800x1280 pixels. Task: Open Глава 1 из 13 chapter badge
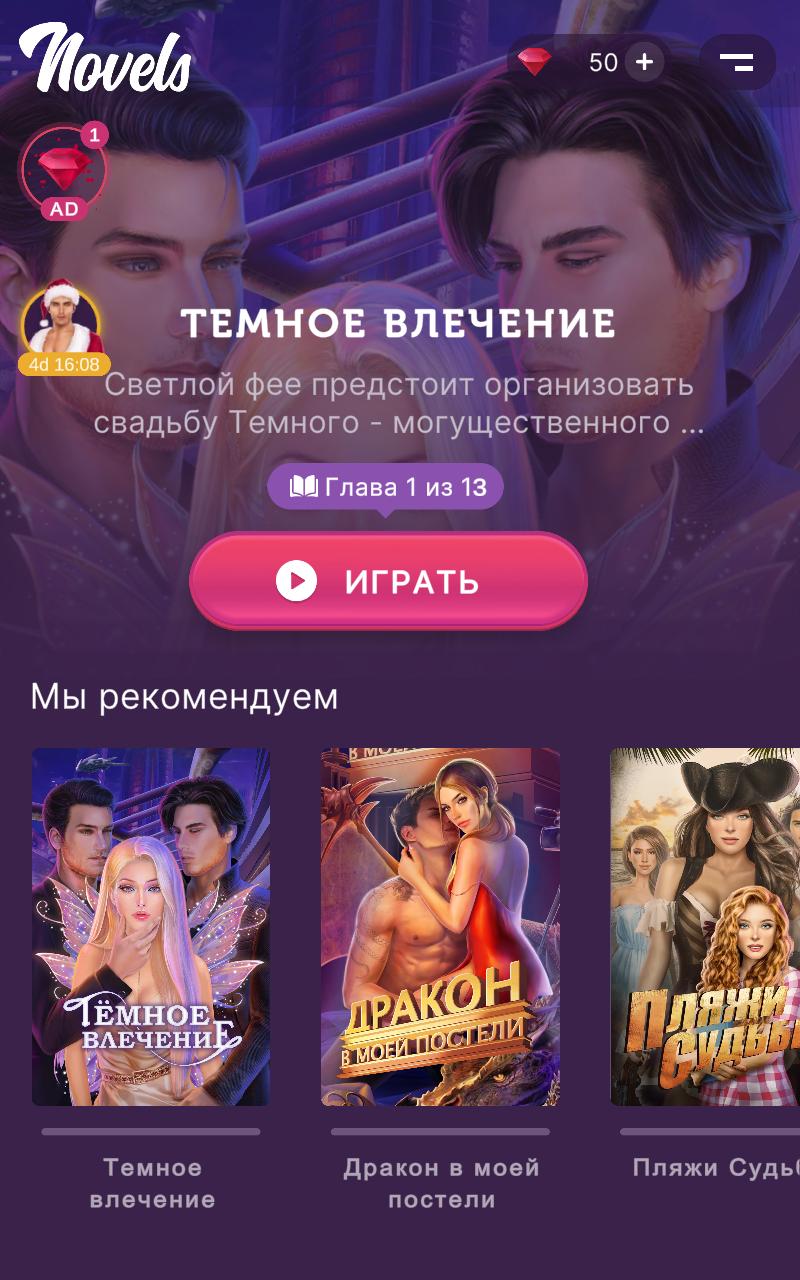[385, 488]
